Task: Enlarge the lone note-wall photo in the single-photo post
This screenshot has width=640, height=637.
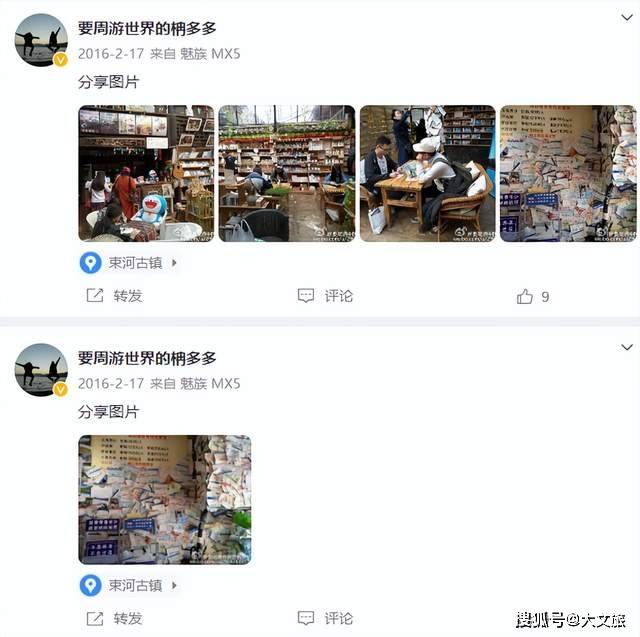Action: click(x=165, y=500)
